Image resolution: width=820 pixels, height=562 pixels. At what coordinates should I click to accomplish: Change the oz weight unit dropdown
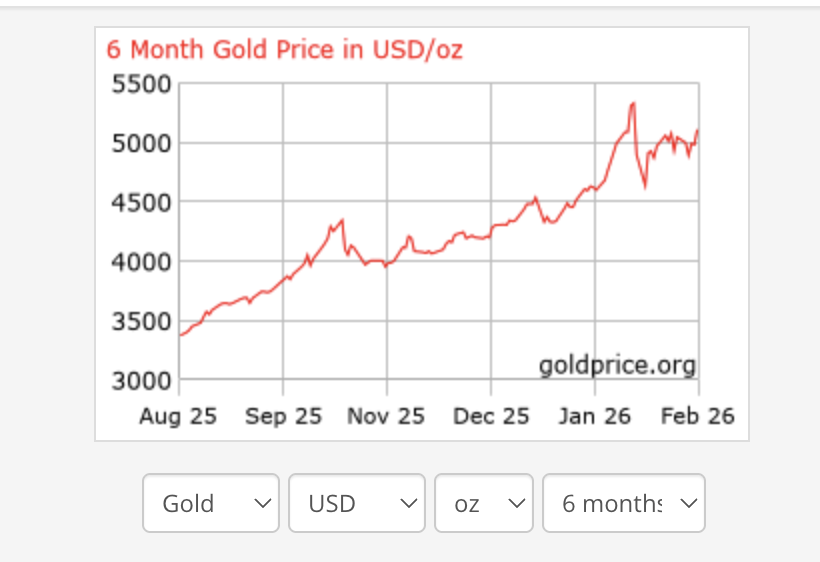coord(485,503)
